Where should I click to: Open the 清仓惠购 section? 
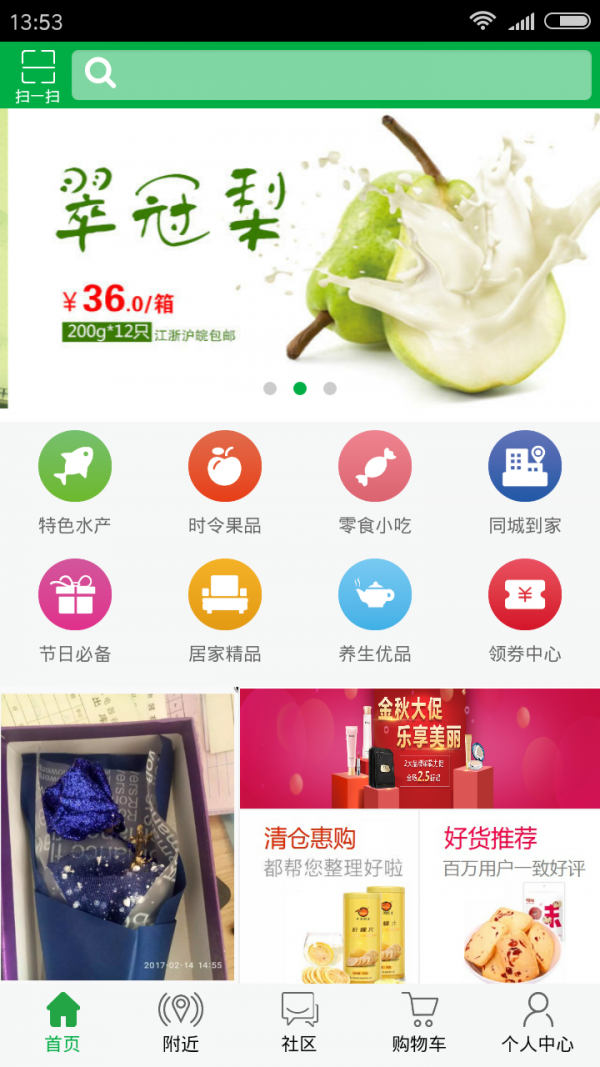pos(329,896)
